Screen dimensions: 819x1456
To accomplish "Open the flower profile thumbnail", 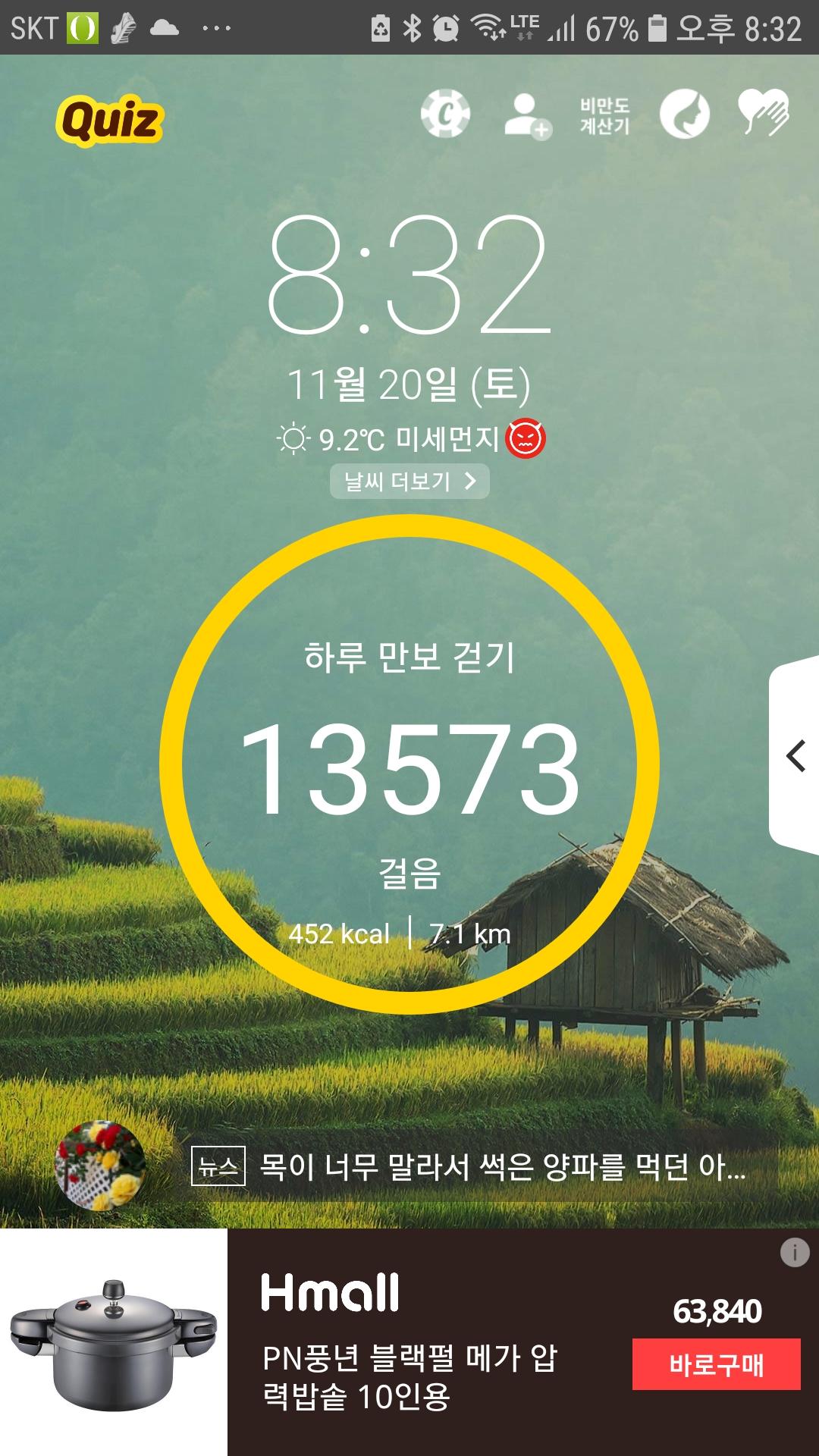I will click(100, 1166).
